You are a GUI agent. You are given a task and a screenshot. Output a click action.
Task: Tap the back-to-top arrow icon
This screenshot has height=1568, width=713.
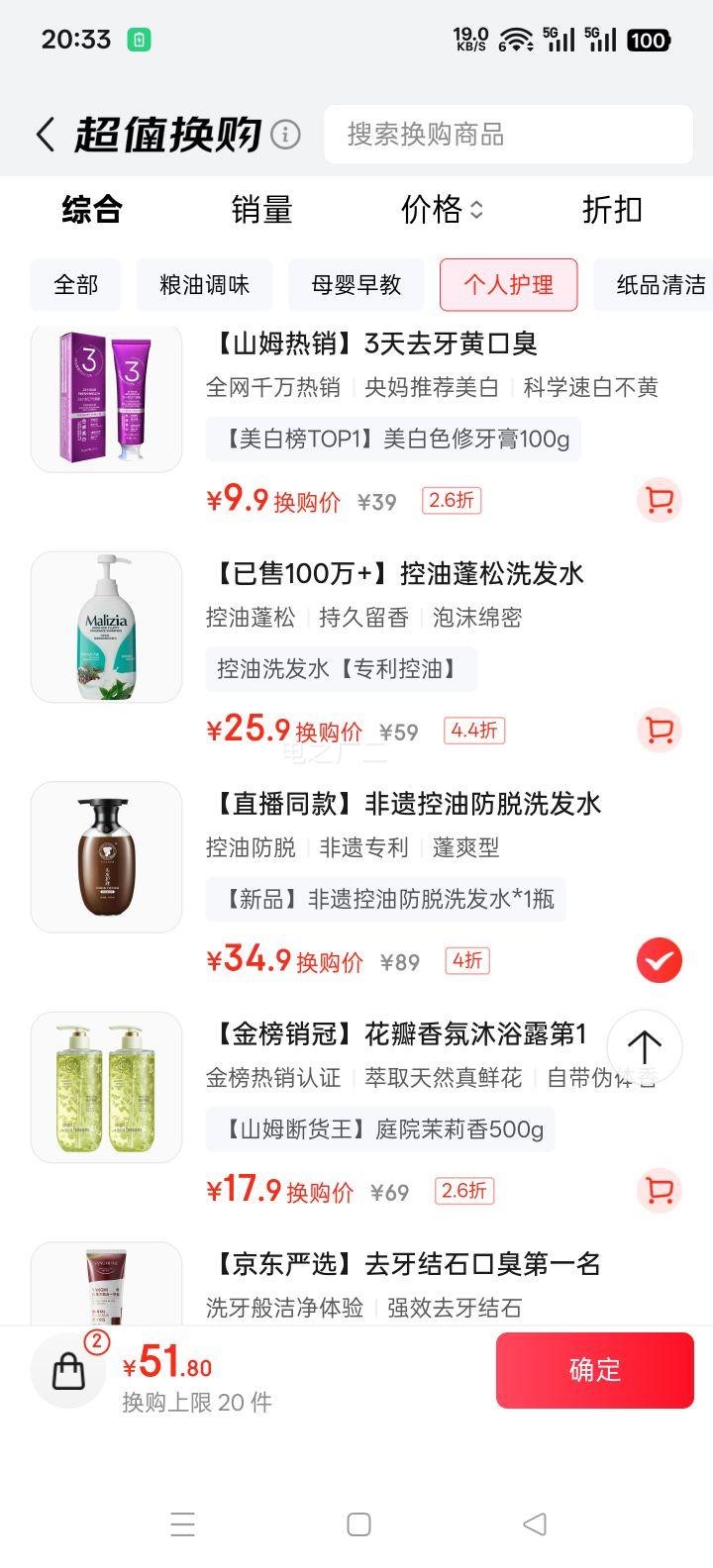645,1047
